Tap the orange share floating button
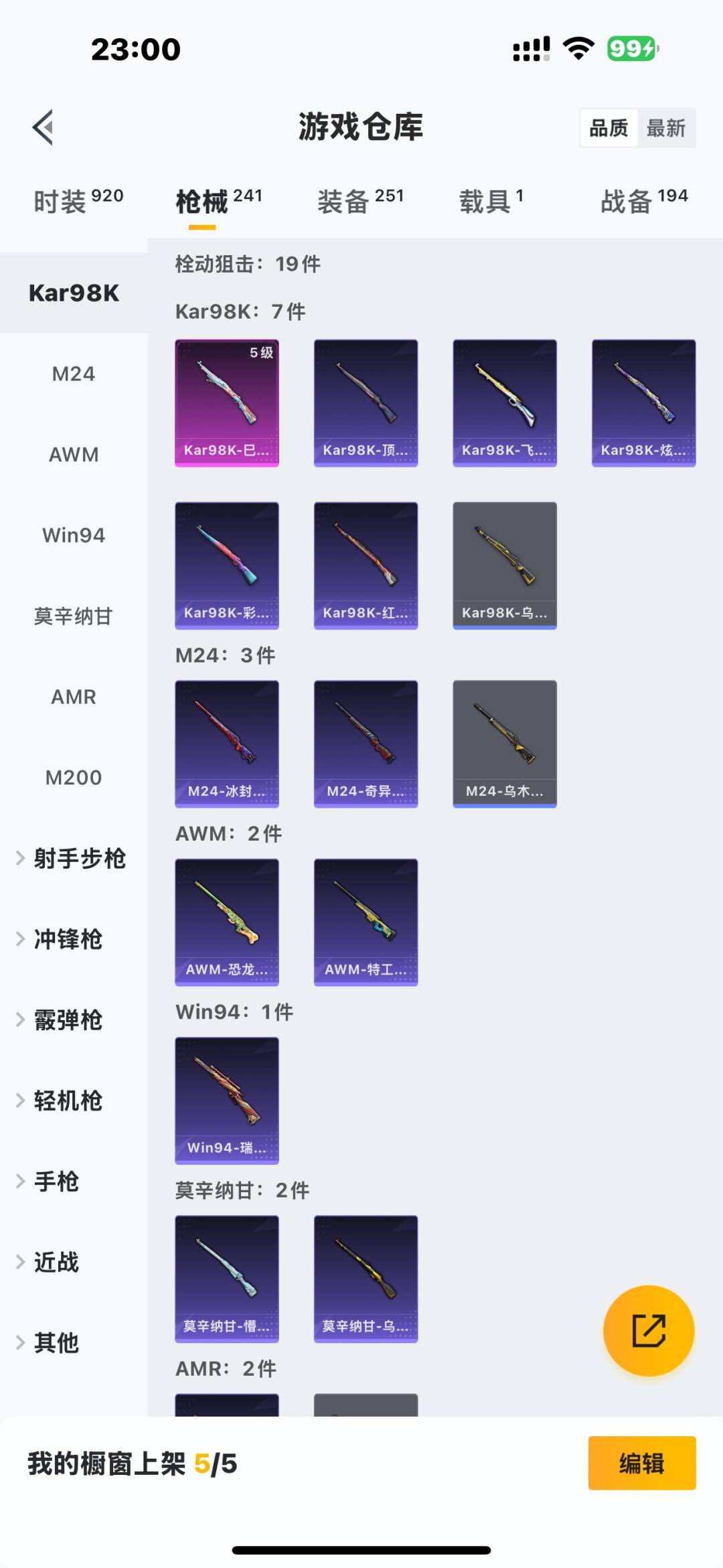Viewport: 723px width, 1568px height. pos(648,1330)
